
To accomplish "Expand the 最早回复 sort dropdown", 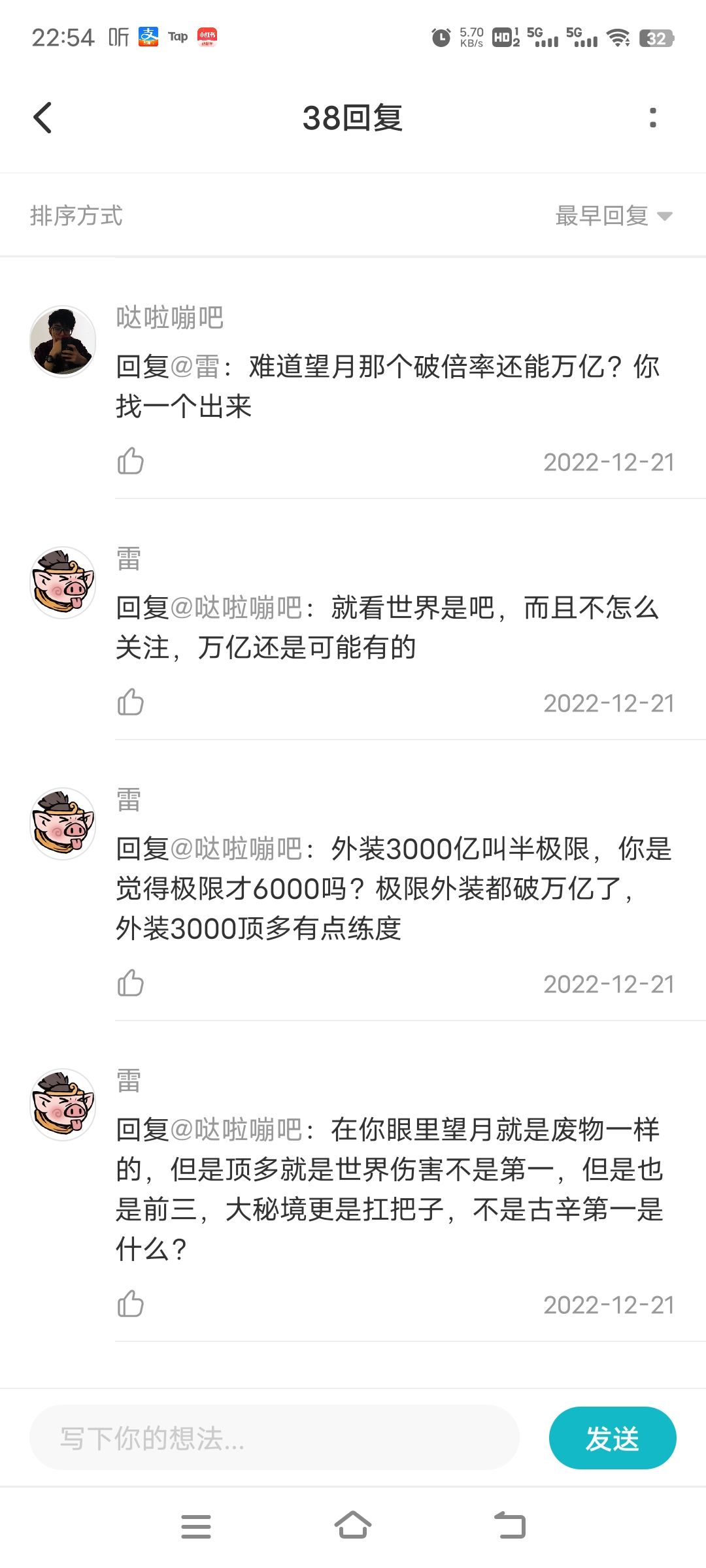I will click(613, 216).
